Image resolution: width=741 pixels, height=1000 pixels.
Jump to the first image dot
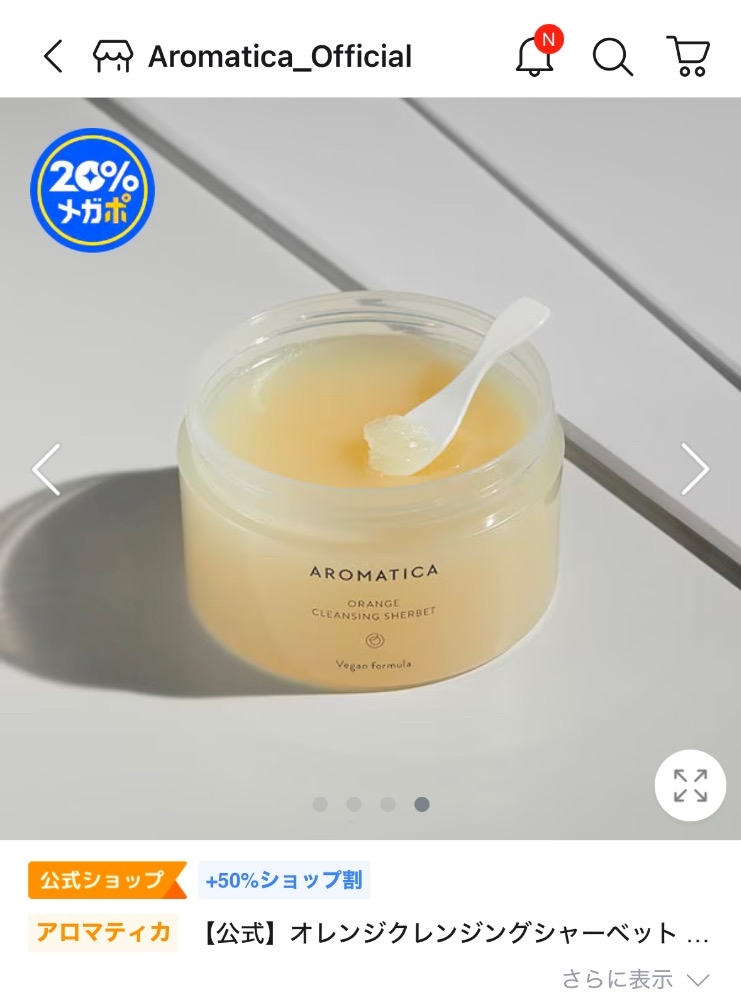pos(320,804)
